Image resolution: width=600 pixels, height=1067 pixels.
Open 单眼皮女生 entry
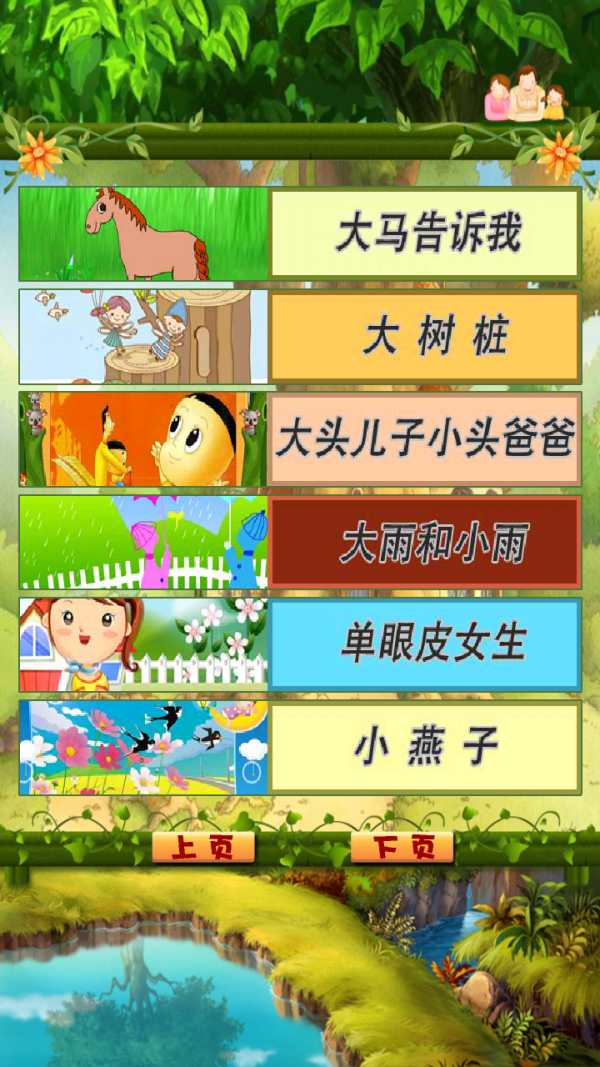tap(425, 646)
